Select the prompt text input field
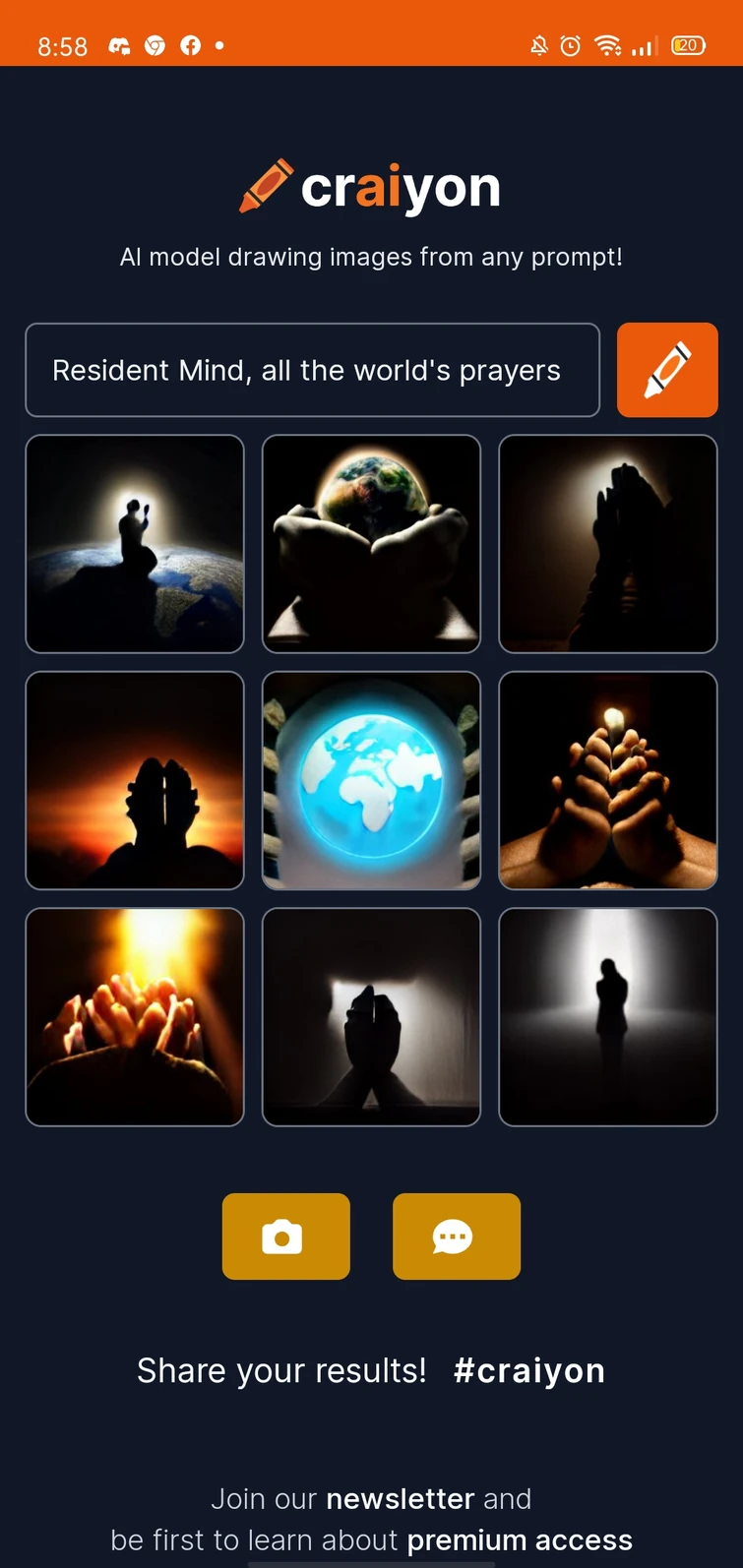The height and width of the screenshot is (1568, 743). pyautogui.click(x=313, y=370)
